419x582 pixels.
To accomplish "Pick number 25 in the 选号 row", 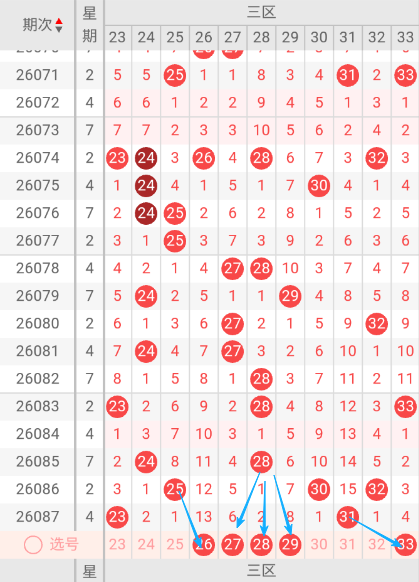I will (x=175, y=545).
